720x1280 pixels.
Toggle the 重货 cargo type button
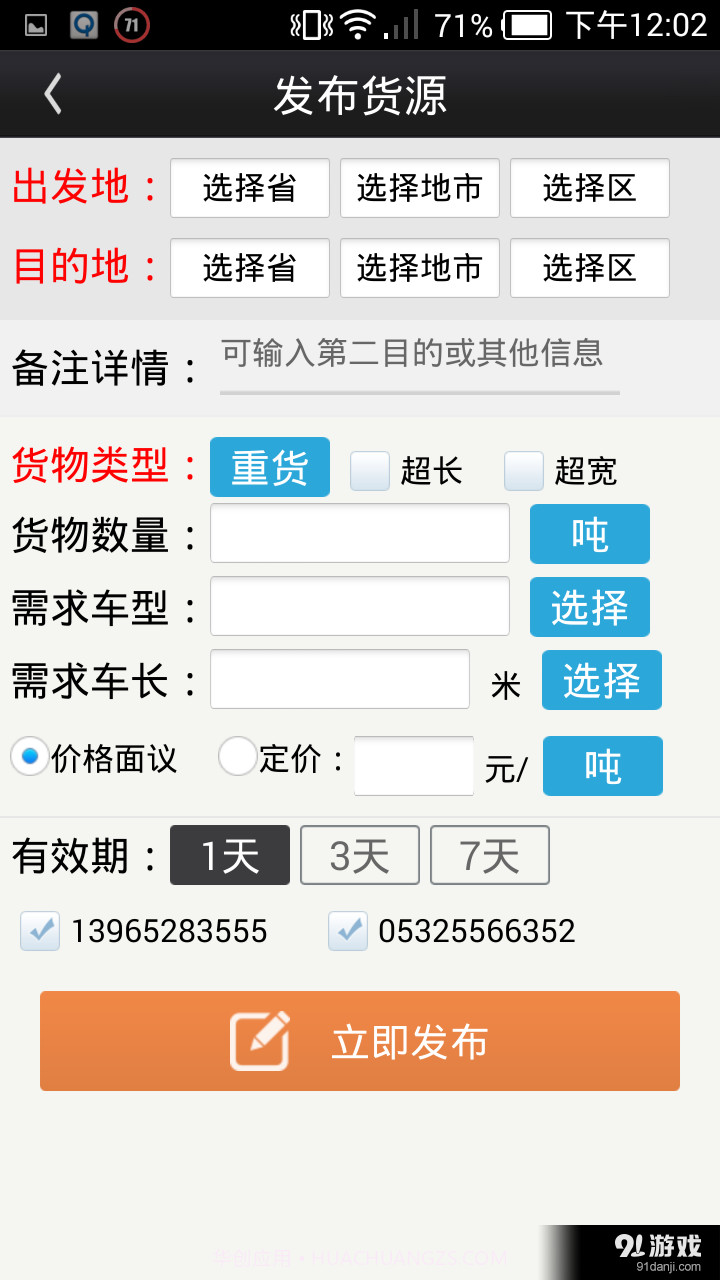pyautogui.click(x=269, y=466)
